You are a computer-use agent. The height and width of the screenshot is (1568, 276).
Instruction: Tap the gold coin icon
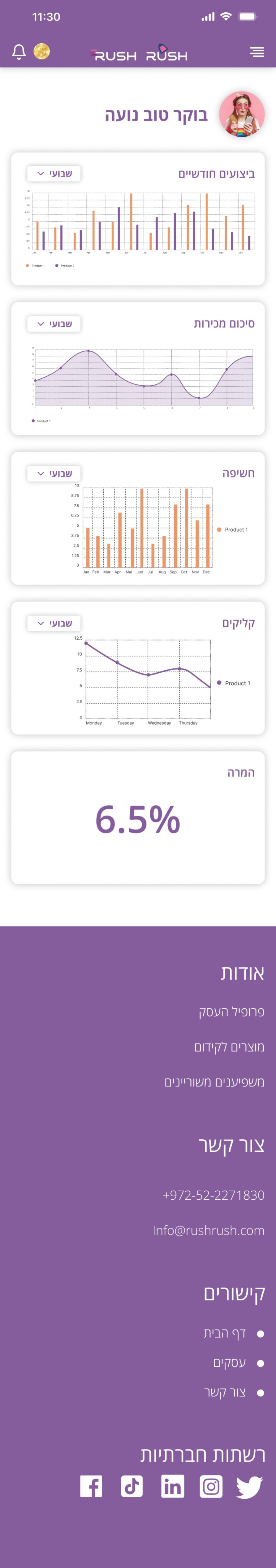(x=41, y=52)
